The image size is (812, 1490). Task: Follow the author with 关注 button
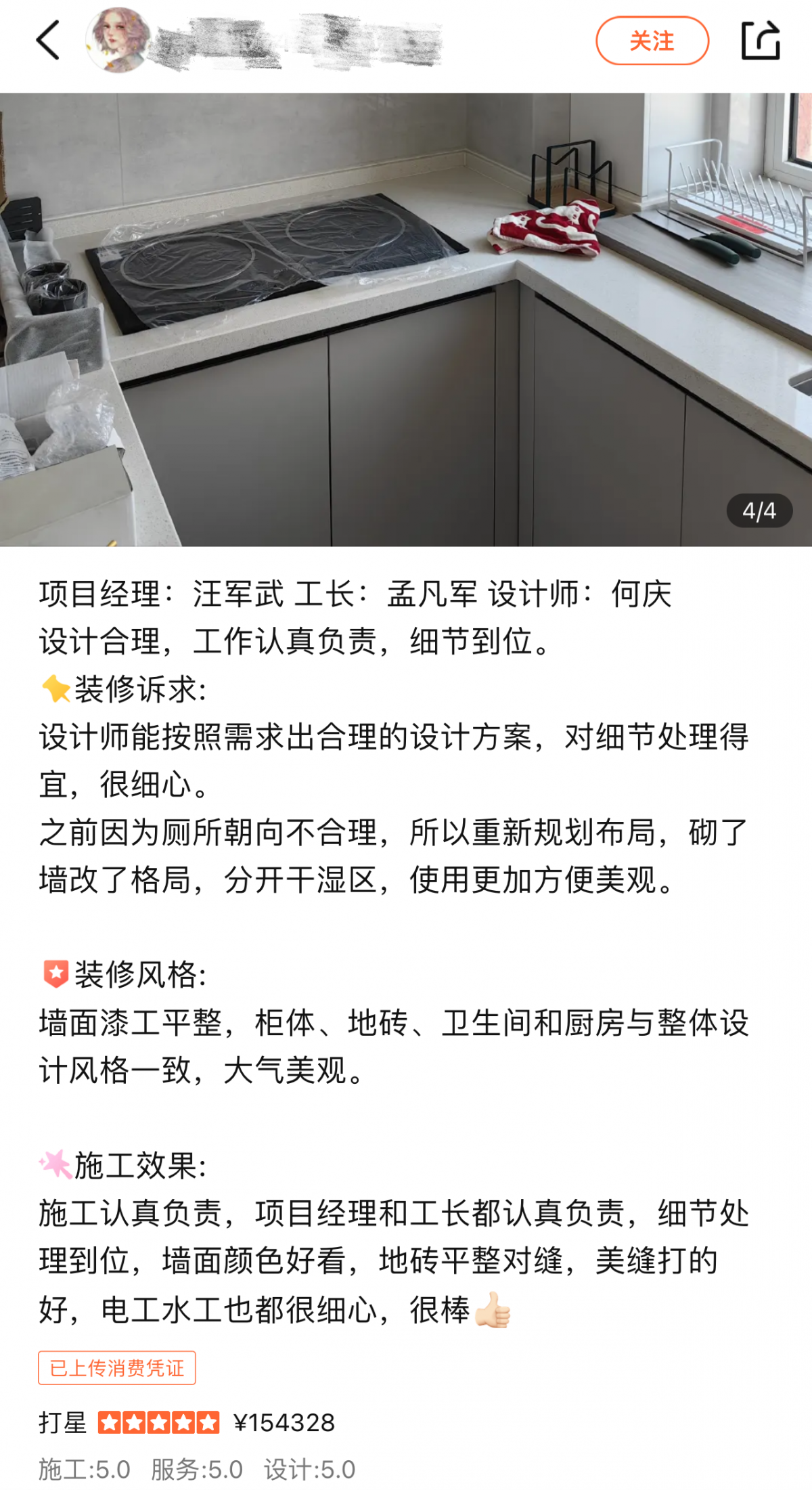coord(652,41)
